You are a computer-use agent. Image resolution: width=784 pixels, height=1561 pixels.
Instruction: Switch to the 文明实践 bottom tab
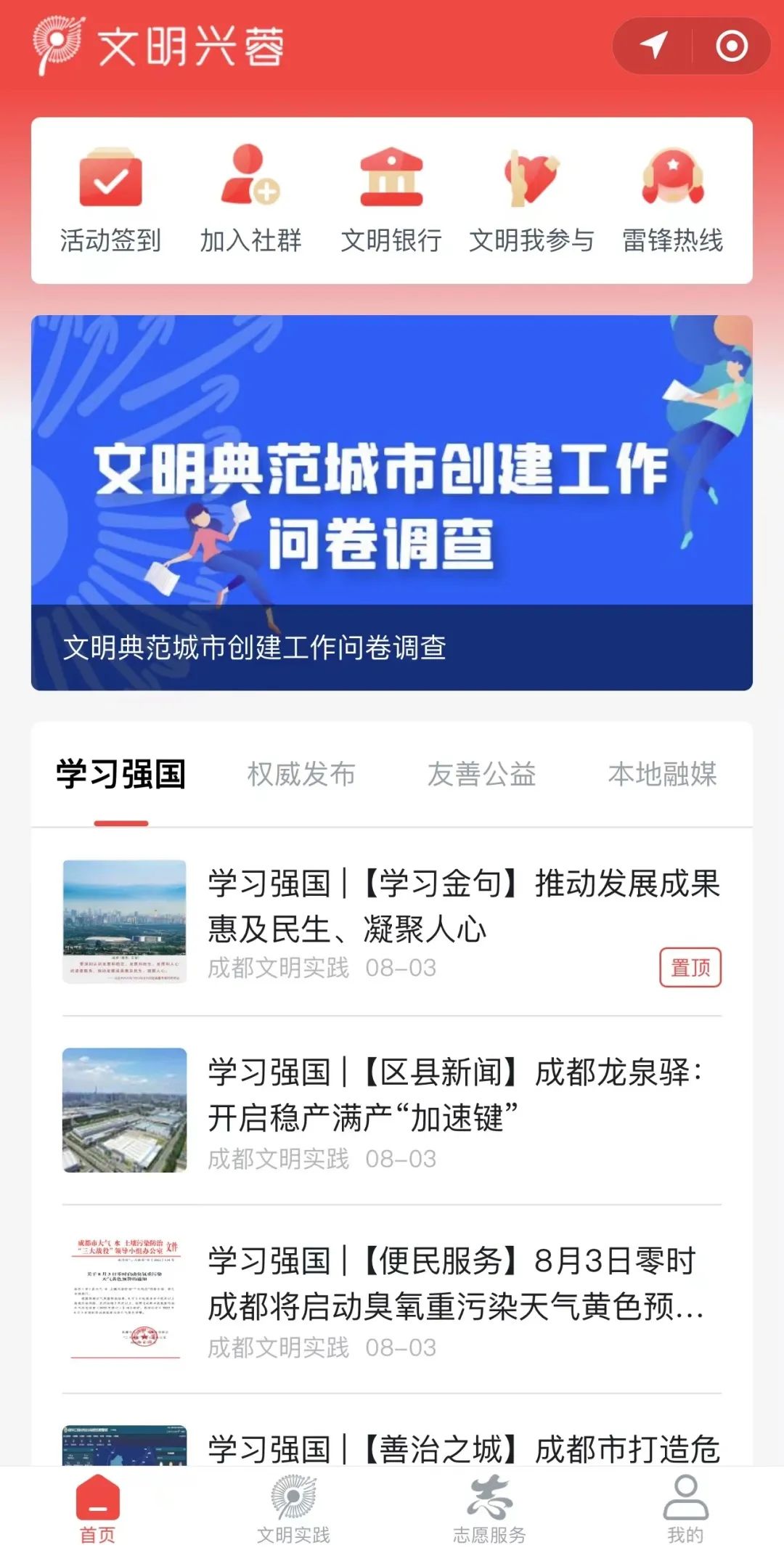pos(293,1507)
